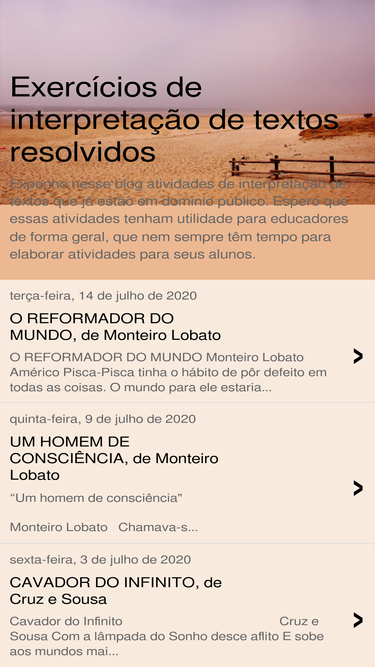
Task: Tap the arrow beside CAVADOR DO INFINITO
Action: (358, 620)
